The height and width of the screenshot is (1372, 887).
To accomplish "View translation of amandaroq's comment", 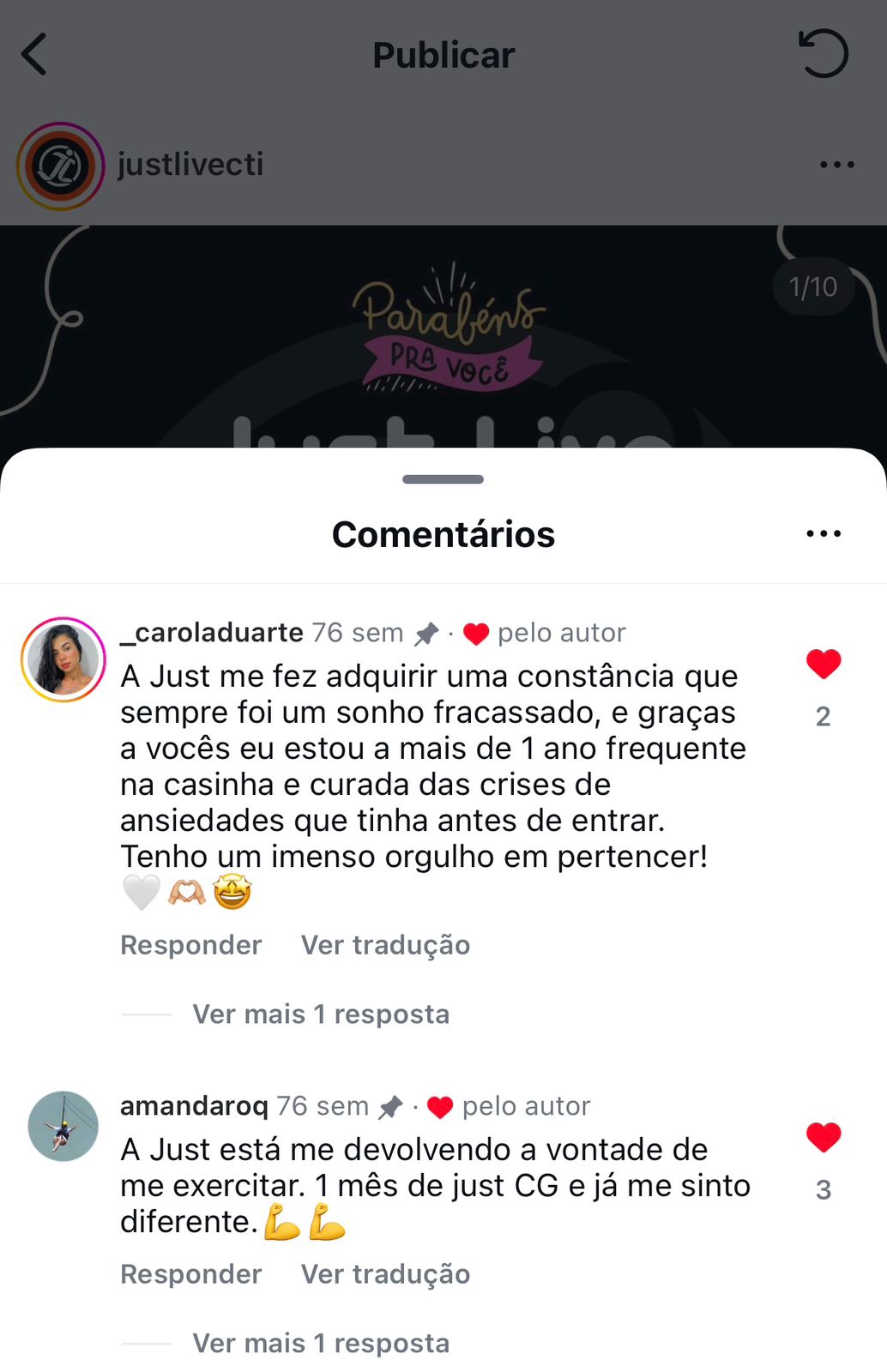I will (385, 1274).
